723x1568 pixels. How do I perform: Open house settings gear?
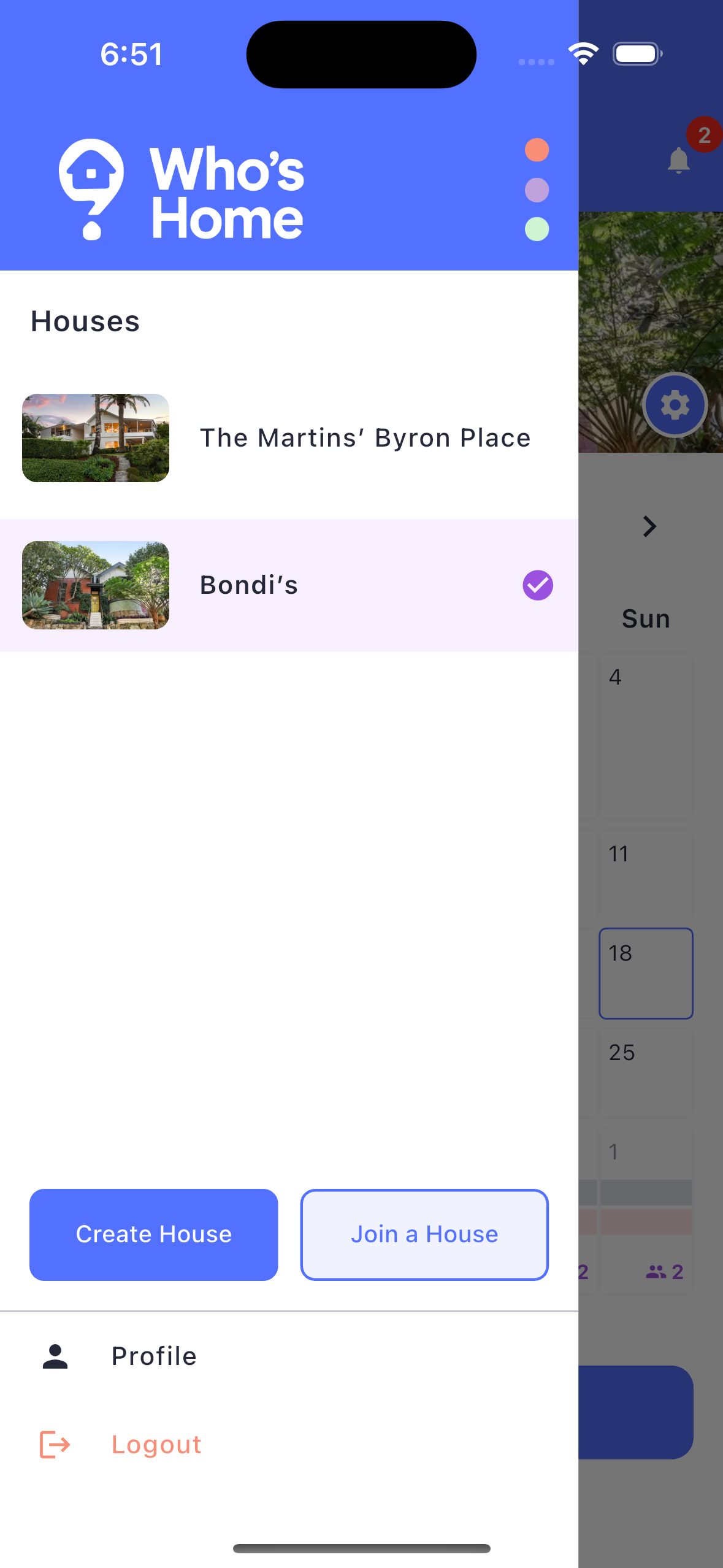[x=675, y=405]
